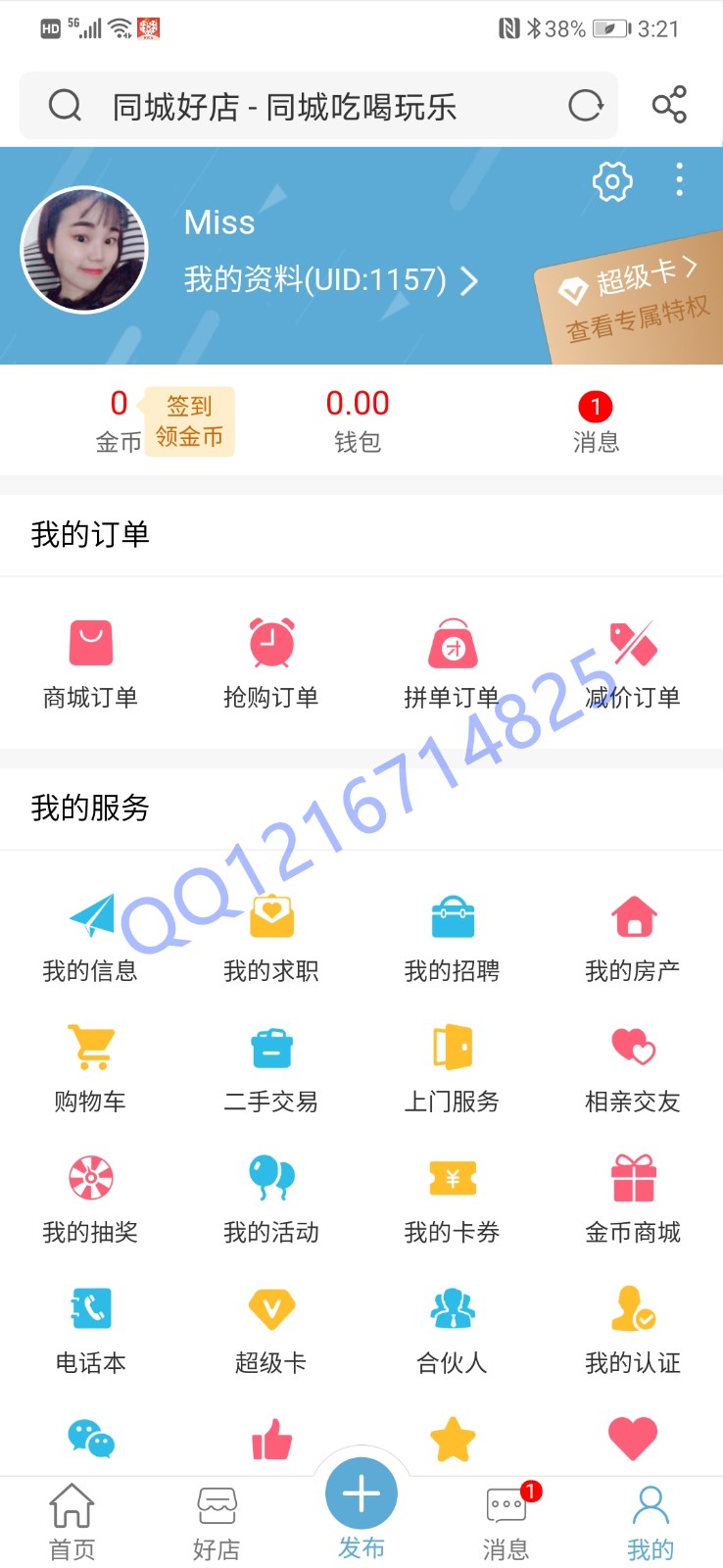Tap the blue 发布 plus button
The height and width of the screenshot is (1568, 723).
361,1494
